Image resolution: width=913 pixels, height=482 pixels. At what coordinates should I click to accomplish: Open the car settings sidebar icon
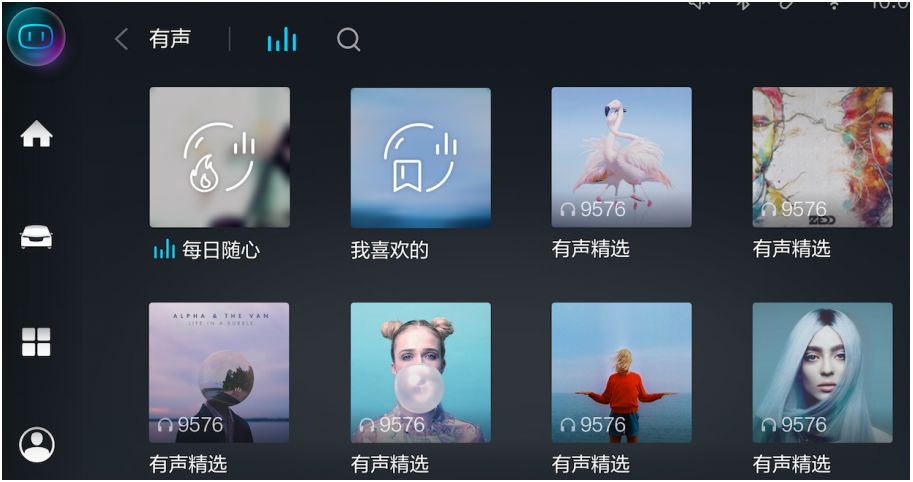tap(37, 238)
